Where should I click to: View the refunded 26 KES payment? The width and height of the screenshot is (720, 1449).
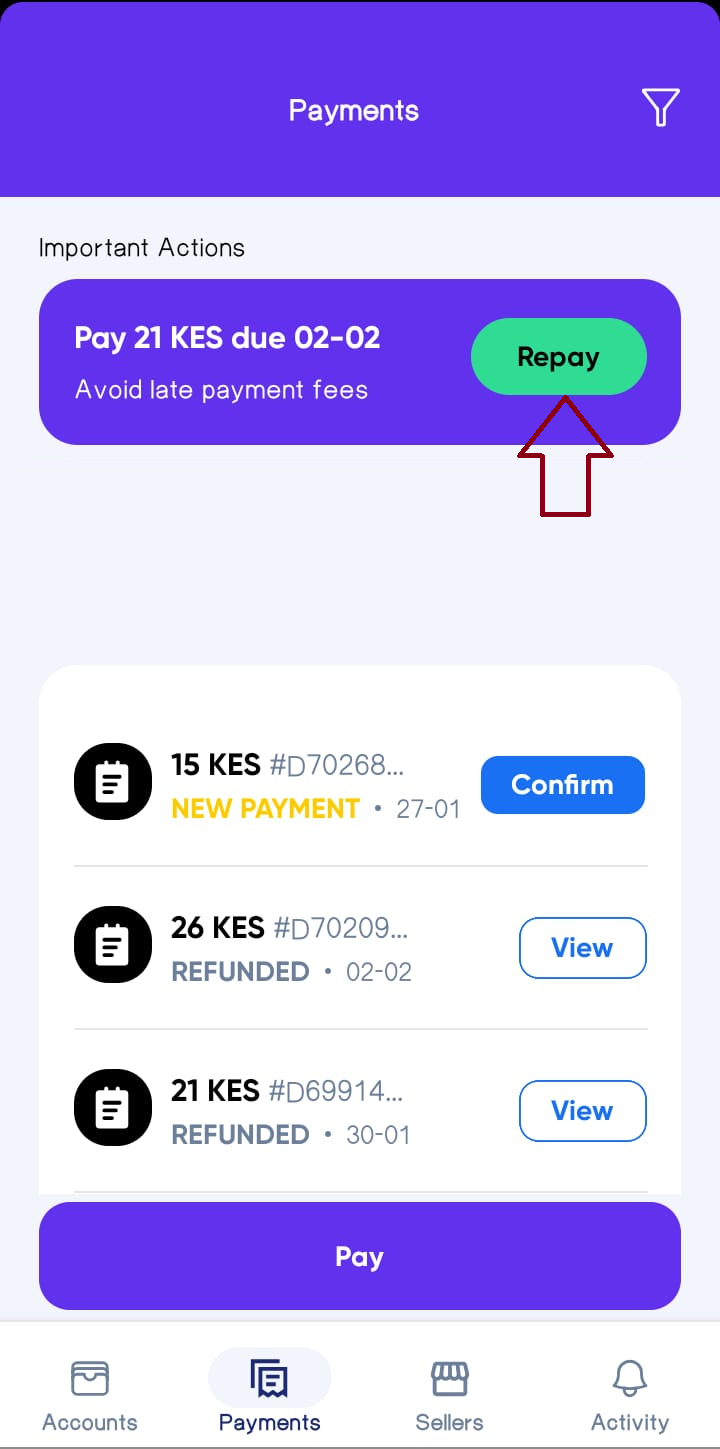(582, 948)
